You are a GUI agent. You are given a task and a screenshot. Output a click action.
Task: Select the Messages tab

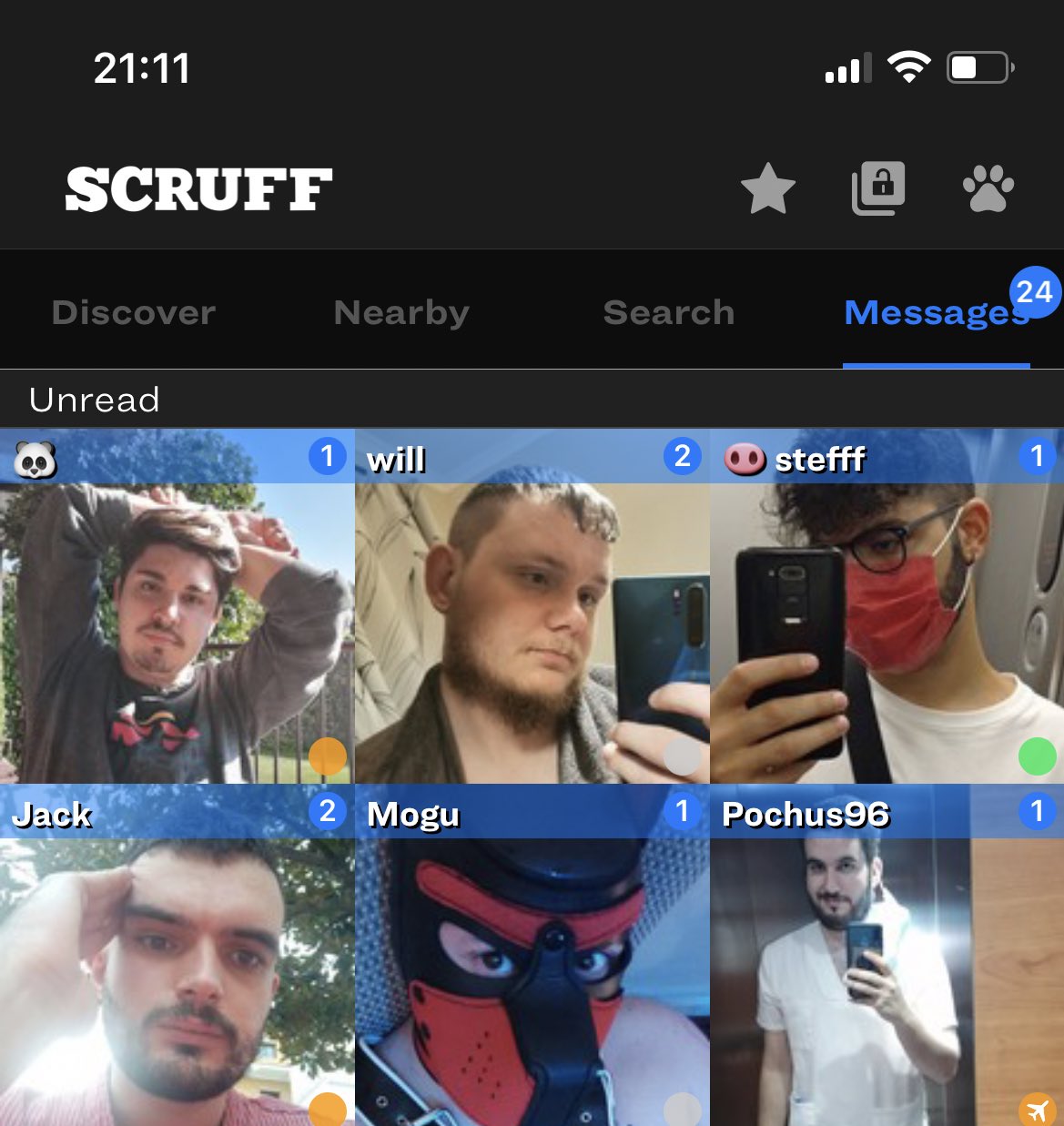click(936, 312)
